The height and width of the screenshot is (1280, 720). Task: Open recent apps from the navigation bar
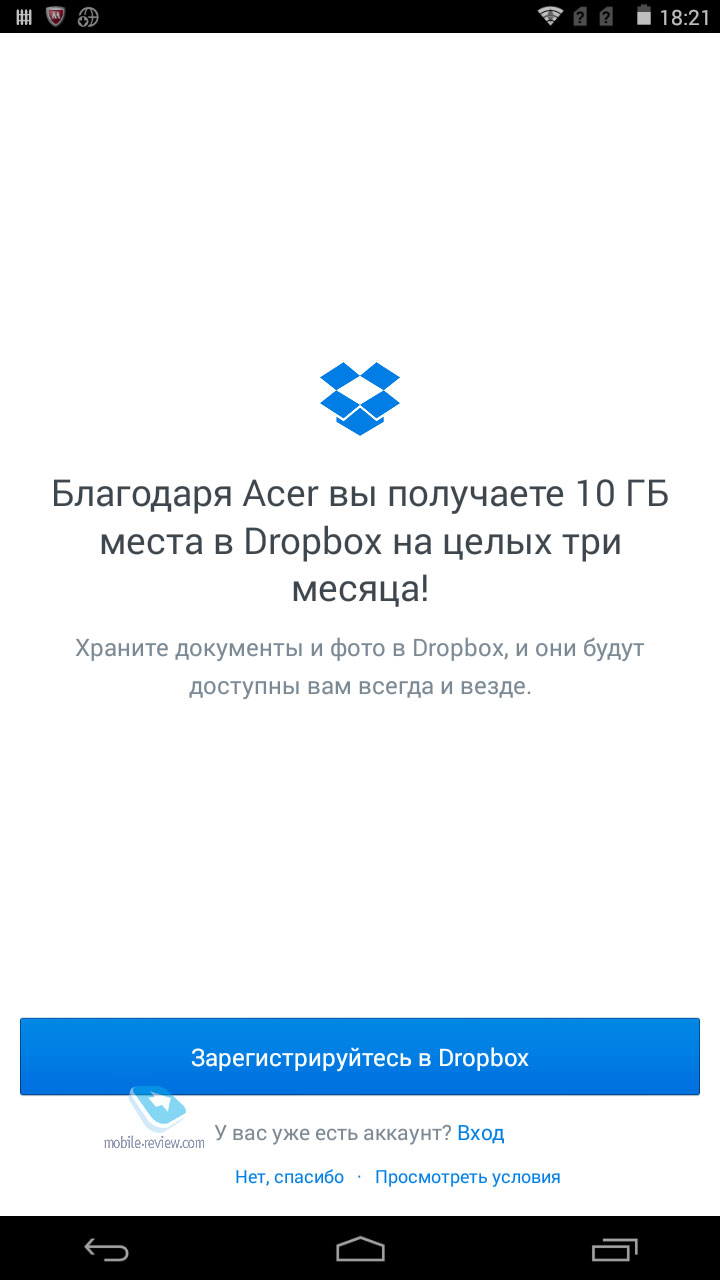613,1248
